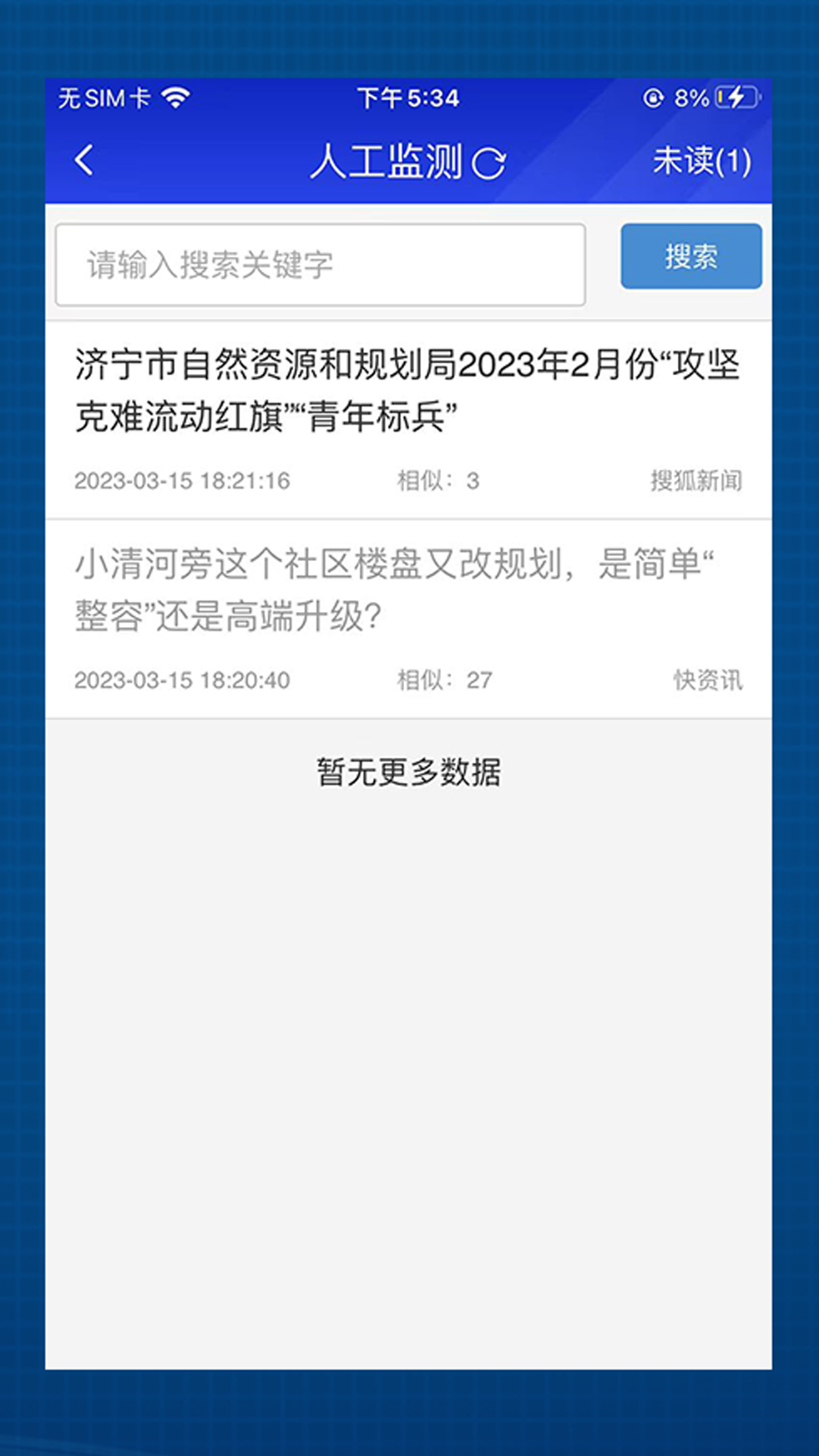The height and width of the screenshot is (1456, 819).
Task: Select the 快资讯 source label
Action: click(708, 680)
